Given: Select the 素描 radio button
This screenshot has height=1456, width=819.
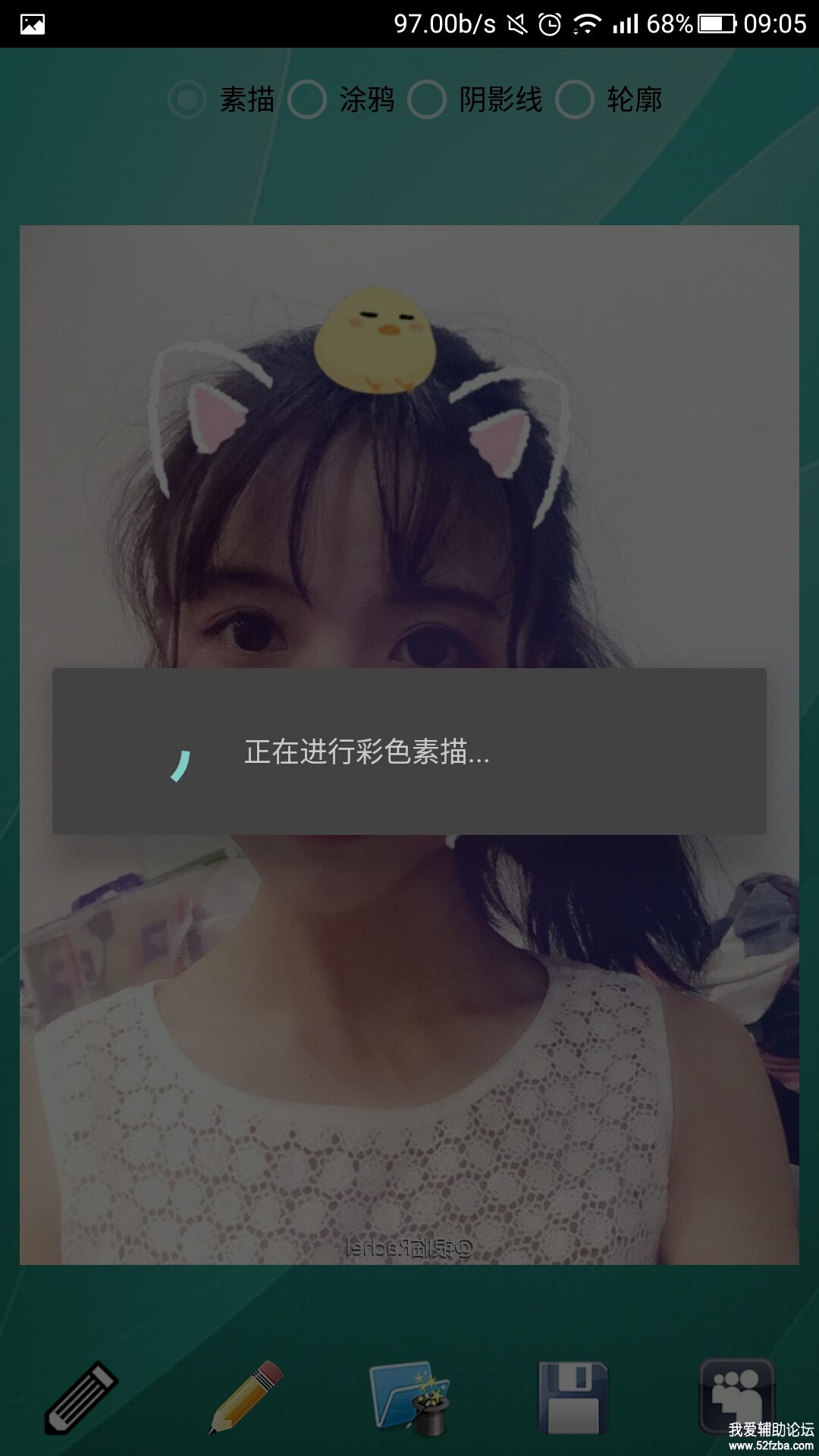Looking at the screenshot, I should pyautogui.click(x=187, y=99).
